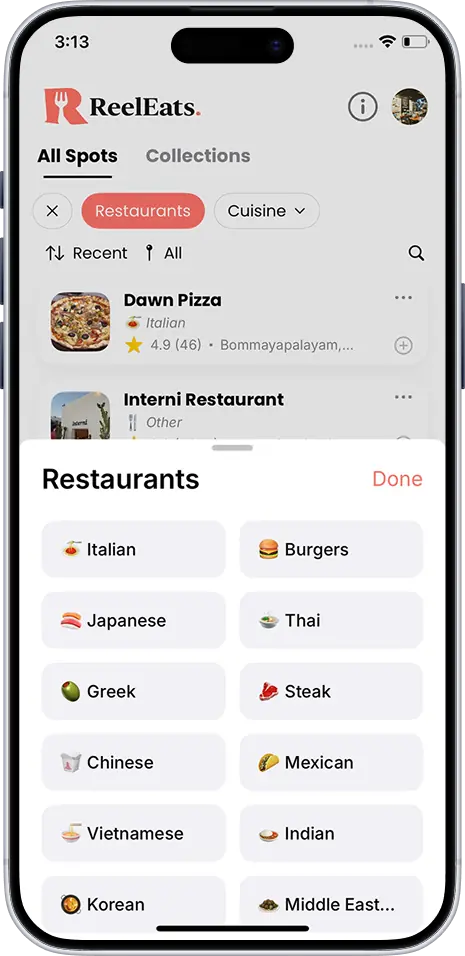
Task: Filter by Vietnamese cuisine
Action: coord(133,833)
